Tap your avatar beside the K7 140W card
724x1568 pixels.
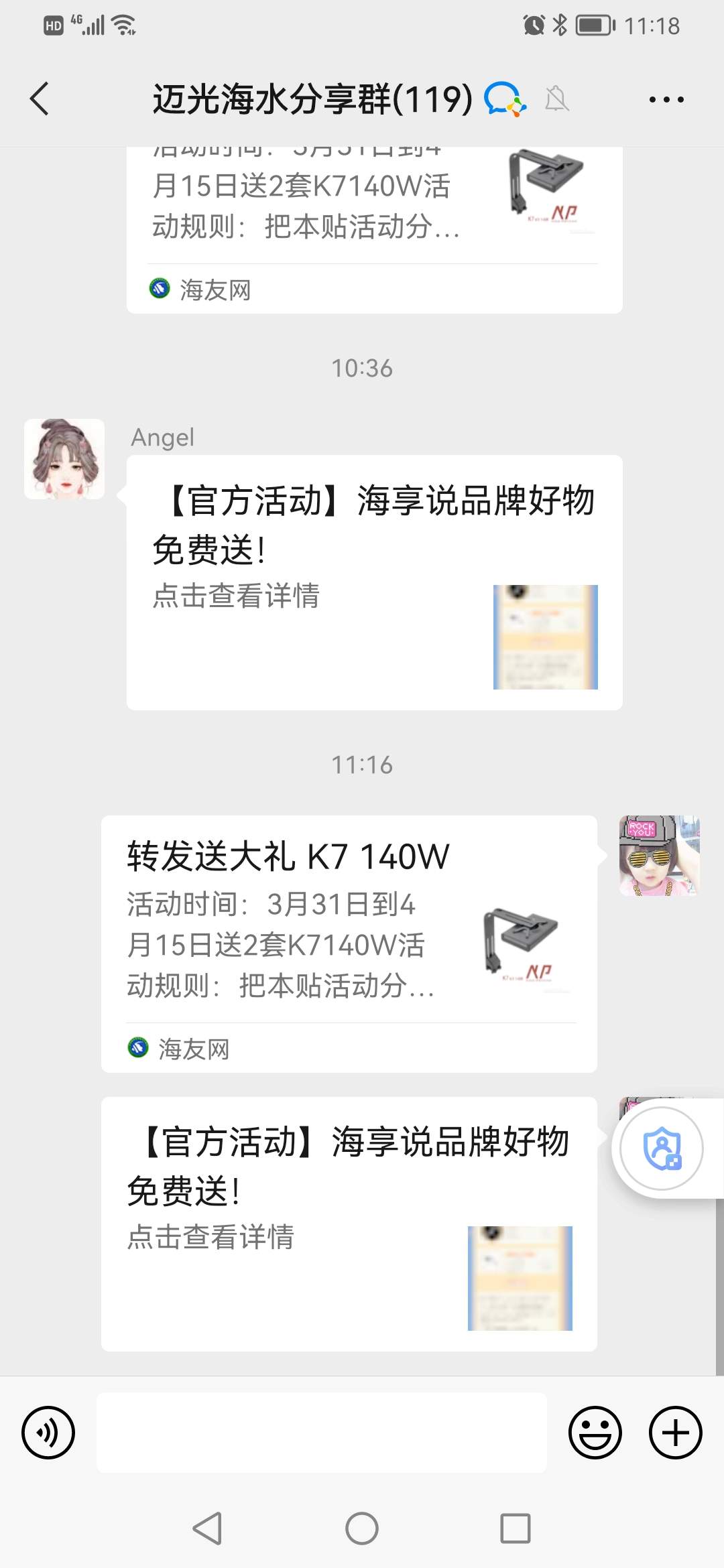(x=659, y=856)
